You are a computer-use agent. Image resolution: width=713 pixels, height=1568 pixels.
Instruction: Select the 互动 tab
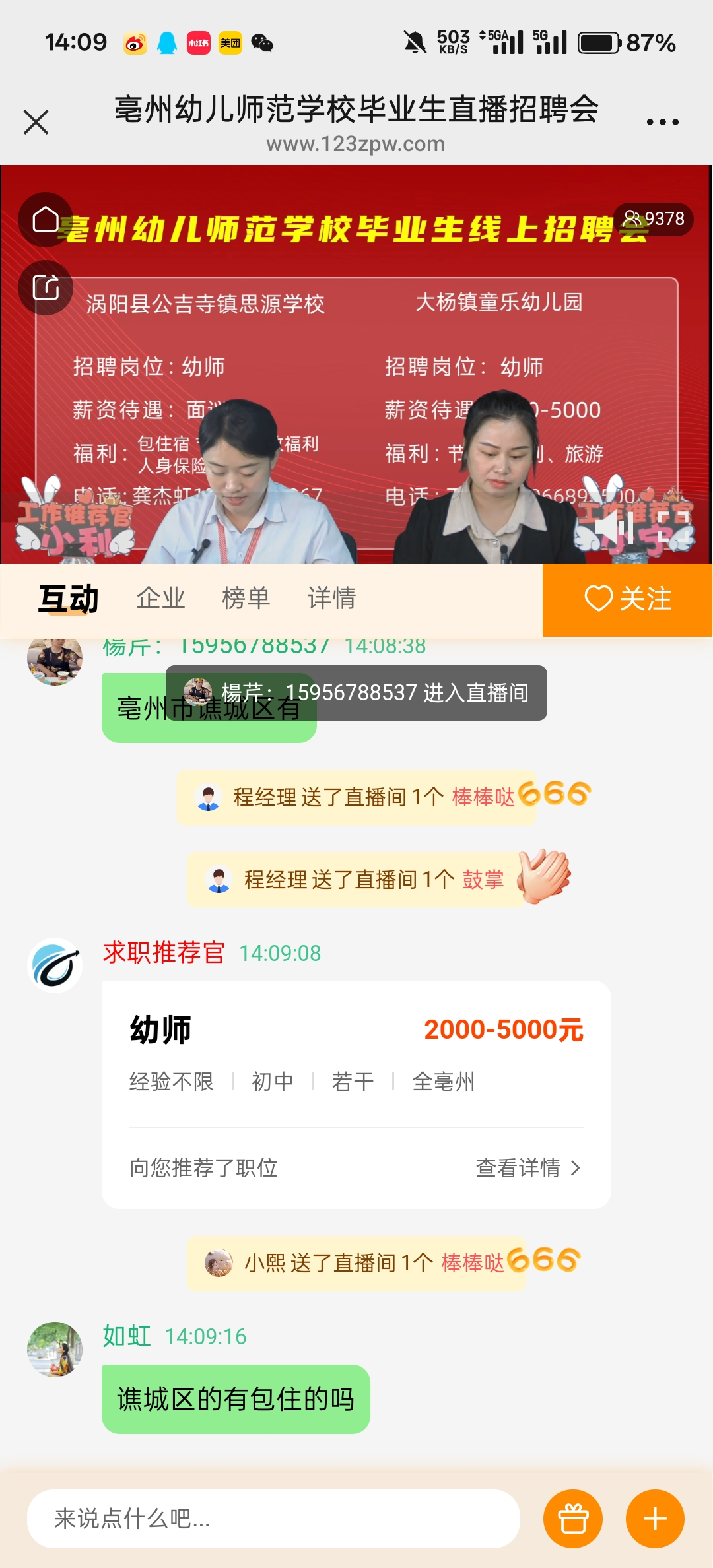(69, 599)
